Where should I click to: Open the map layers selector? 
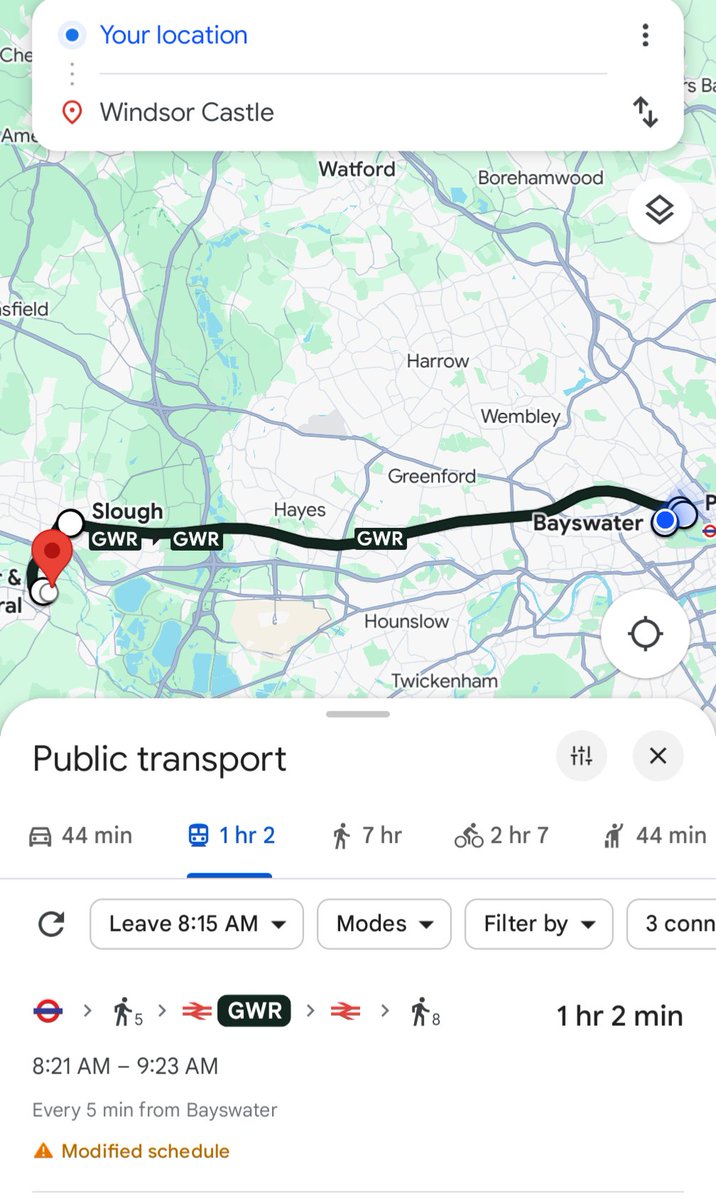tap(659, 211)
